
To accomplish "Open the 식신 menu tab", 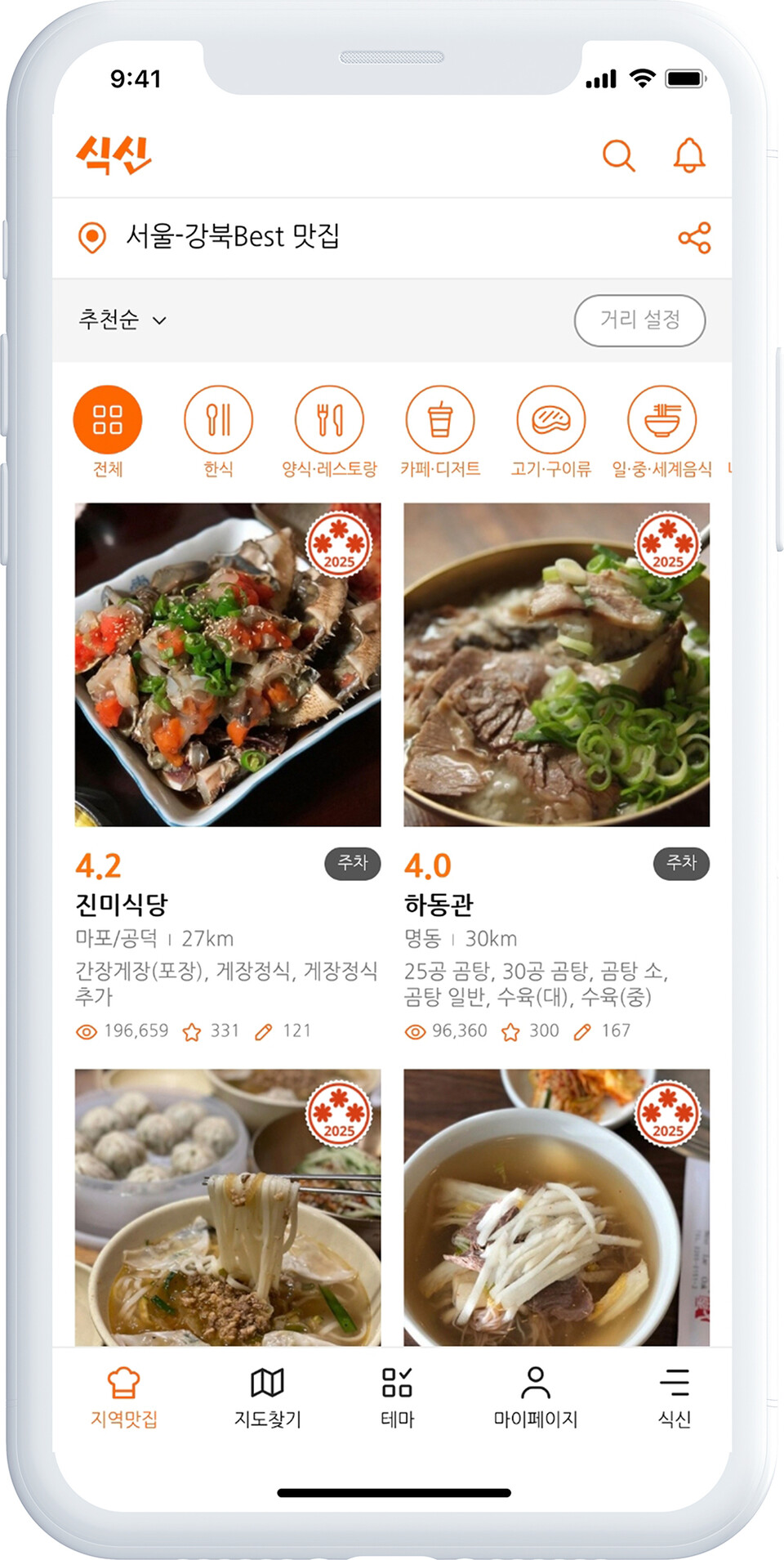I will [x=675, y=1397].
